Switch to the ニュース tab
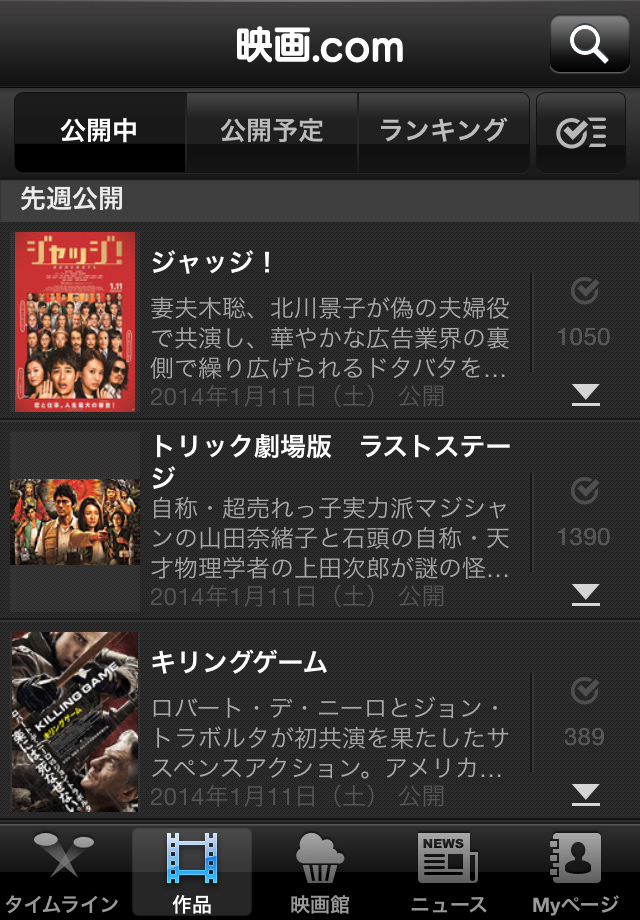Screen dimensions: 640x920 (x=448, y=873)
